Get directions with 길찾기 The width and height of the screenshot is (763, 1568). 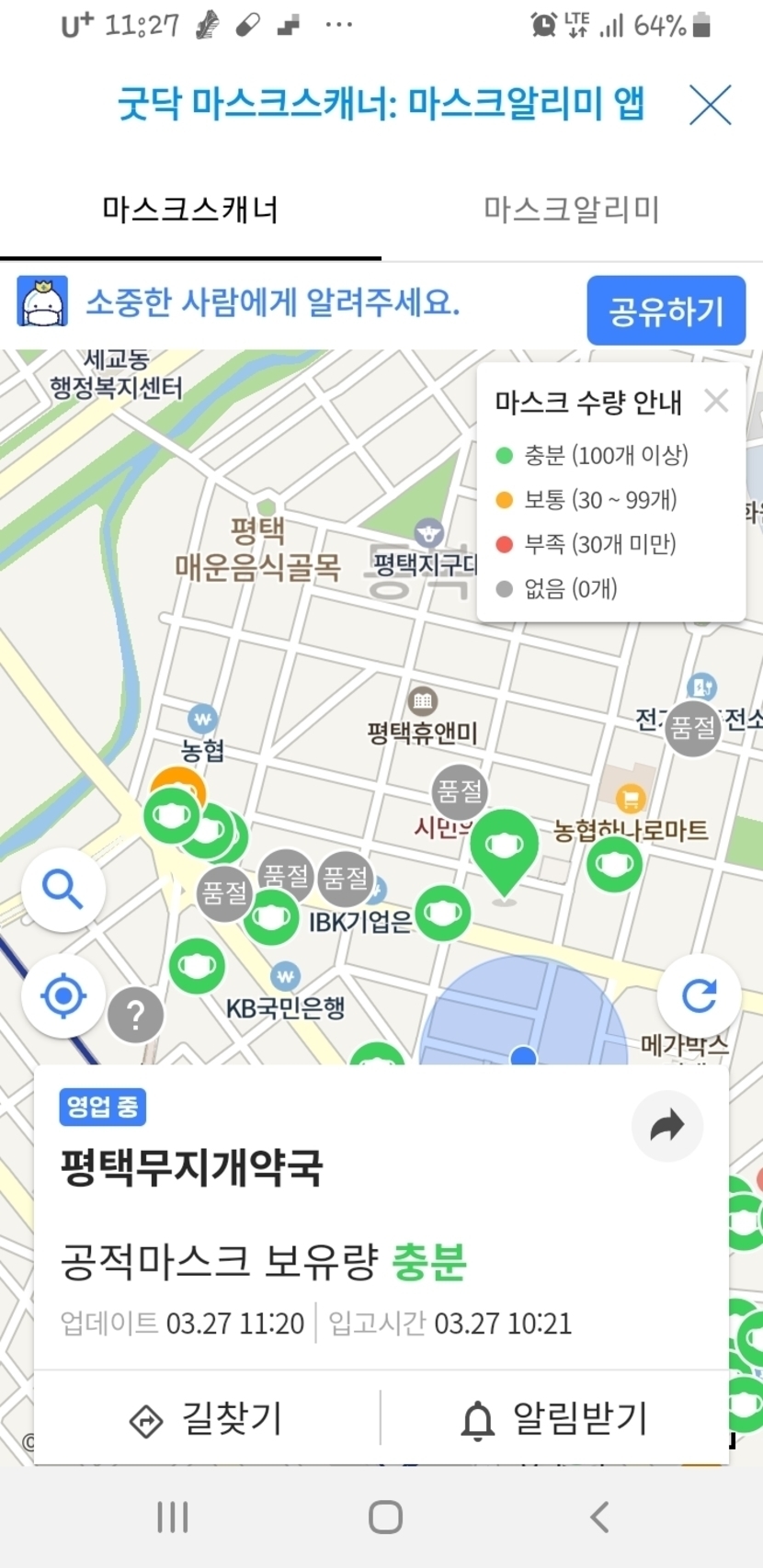pos(207,1418)
